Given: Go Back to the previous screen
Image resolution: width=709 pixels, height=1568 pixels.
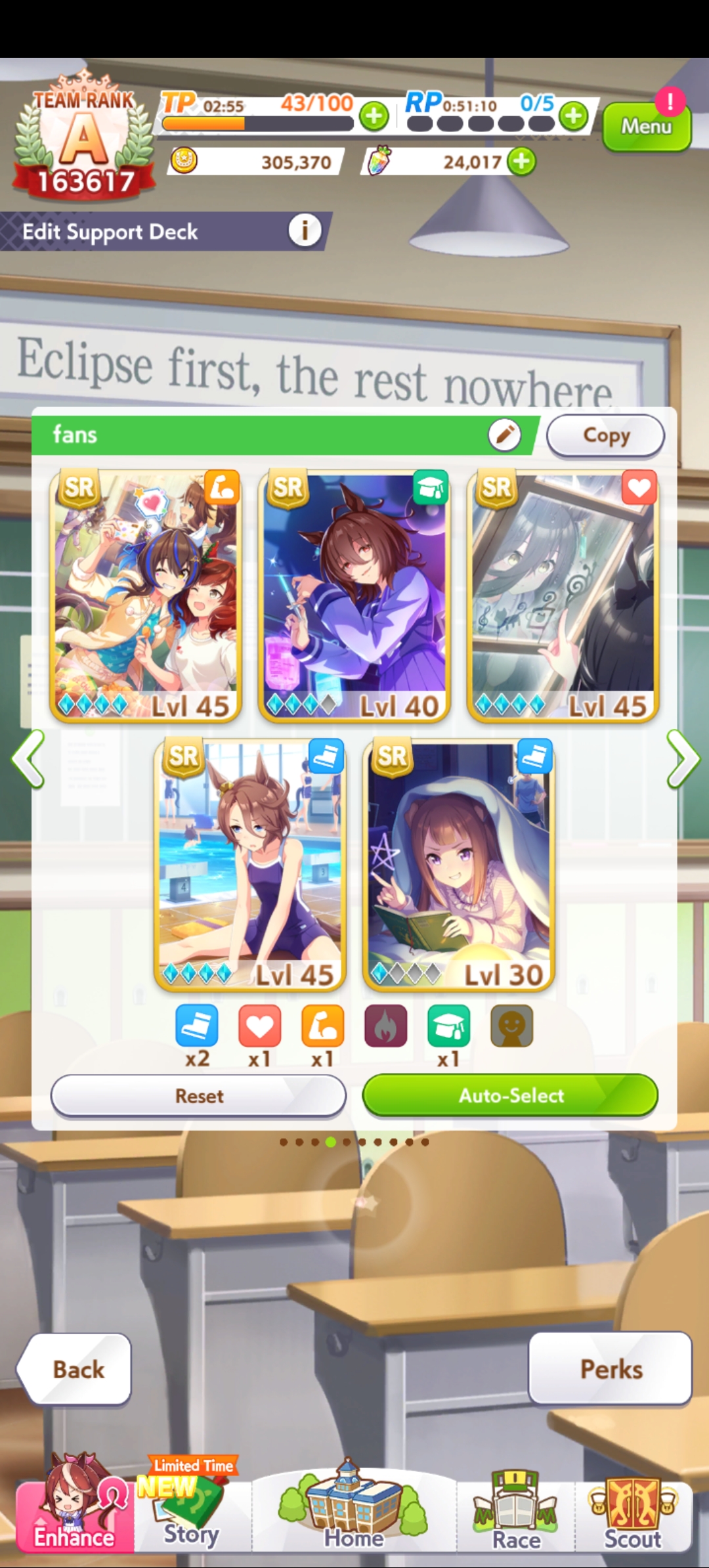Looking at the screenshot, I should coord(76,1370).
